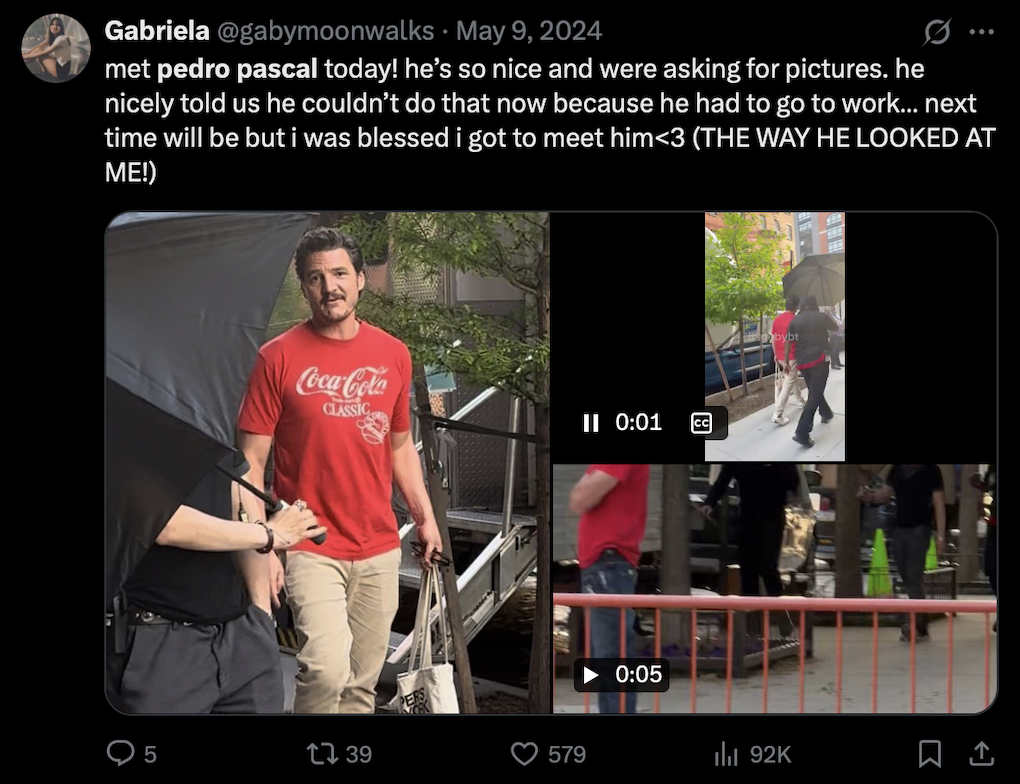
Task: Play the 0:05 video
Action: [x=591, y=675]
